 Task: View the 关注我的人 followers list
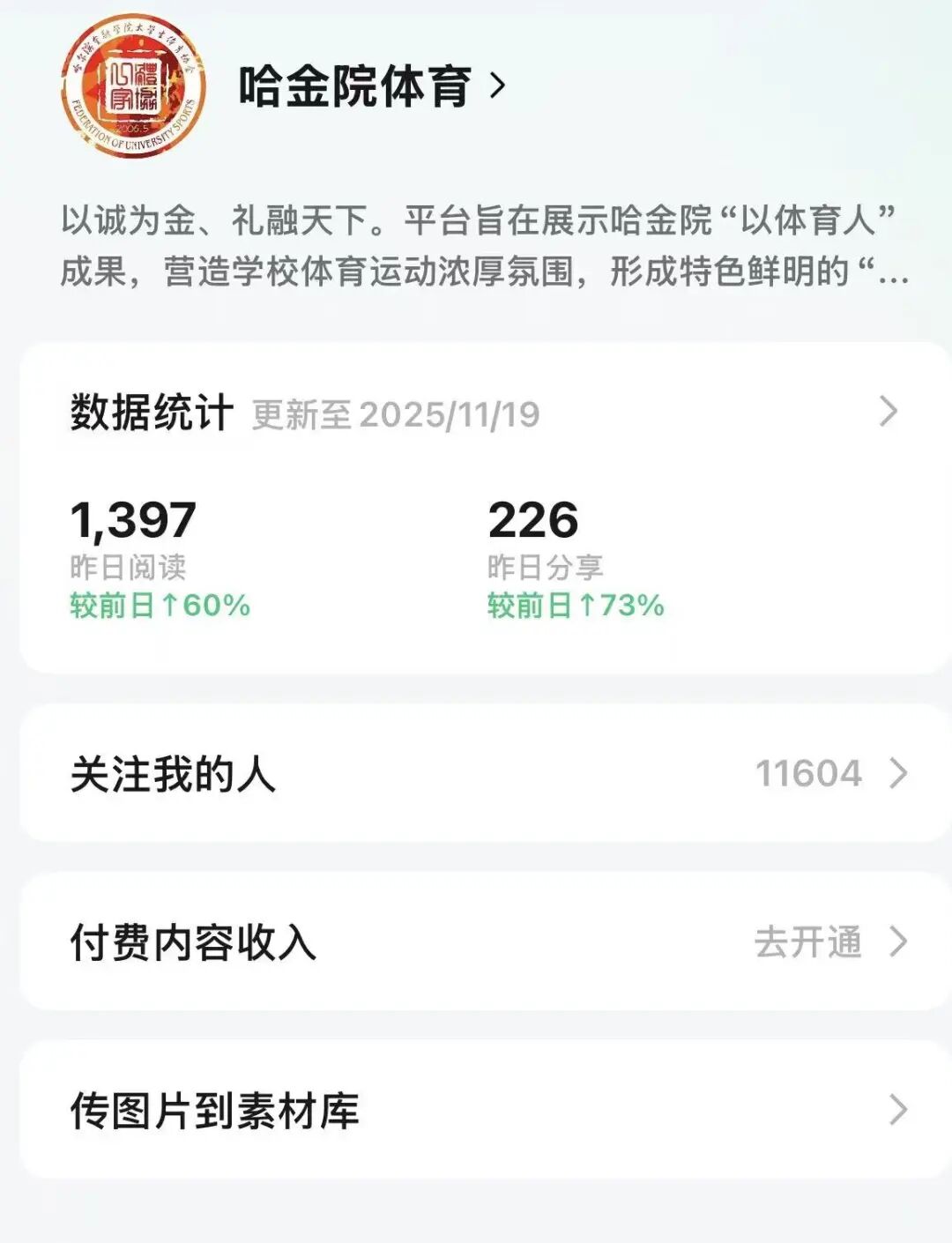pyautogui.click(x=485, y=773)
